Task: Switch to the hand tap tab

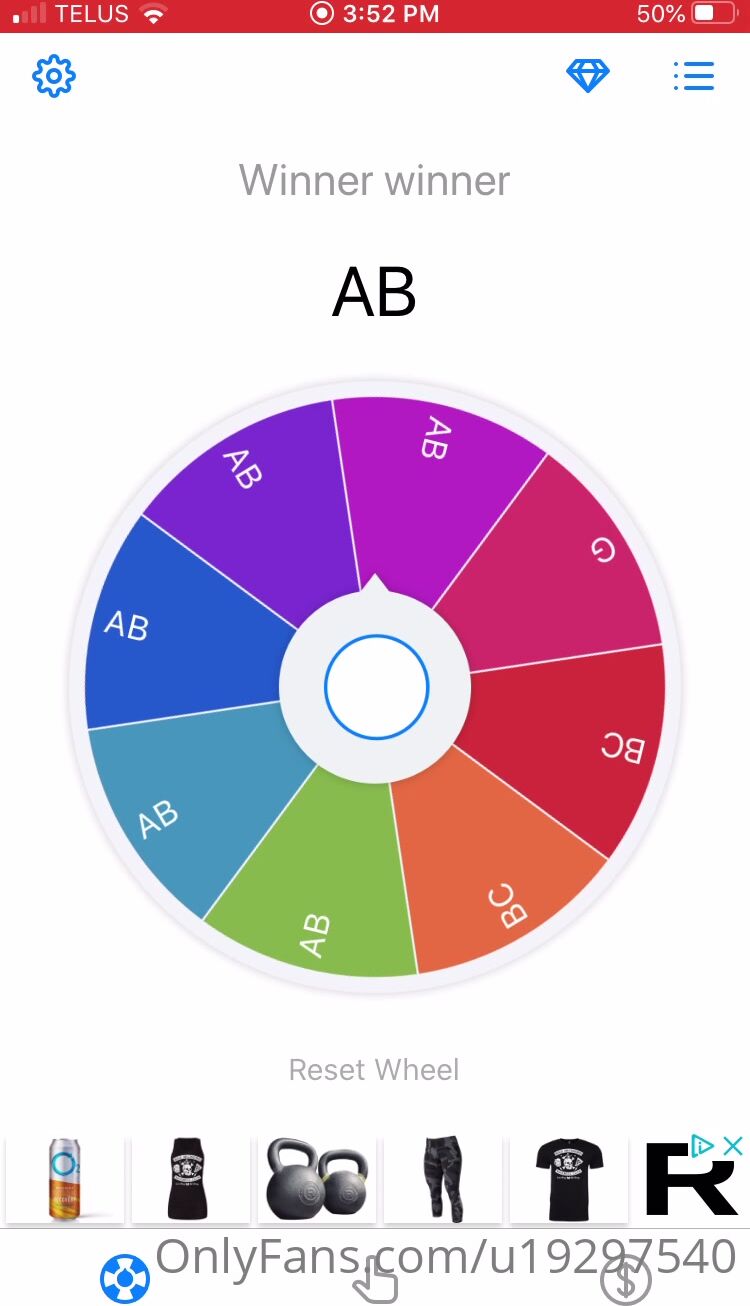Action: coord(376,1280)
